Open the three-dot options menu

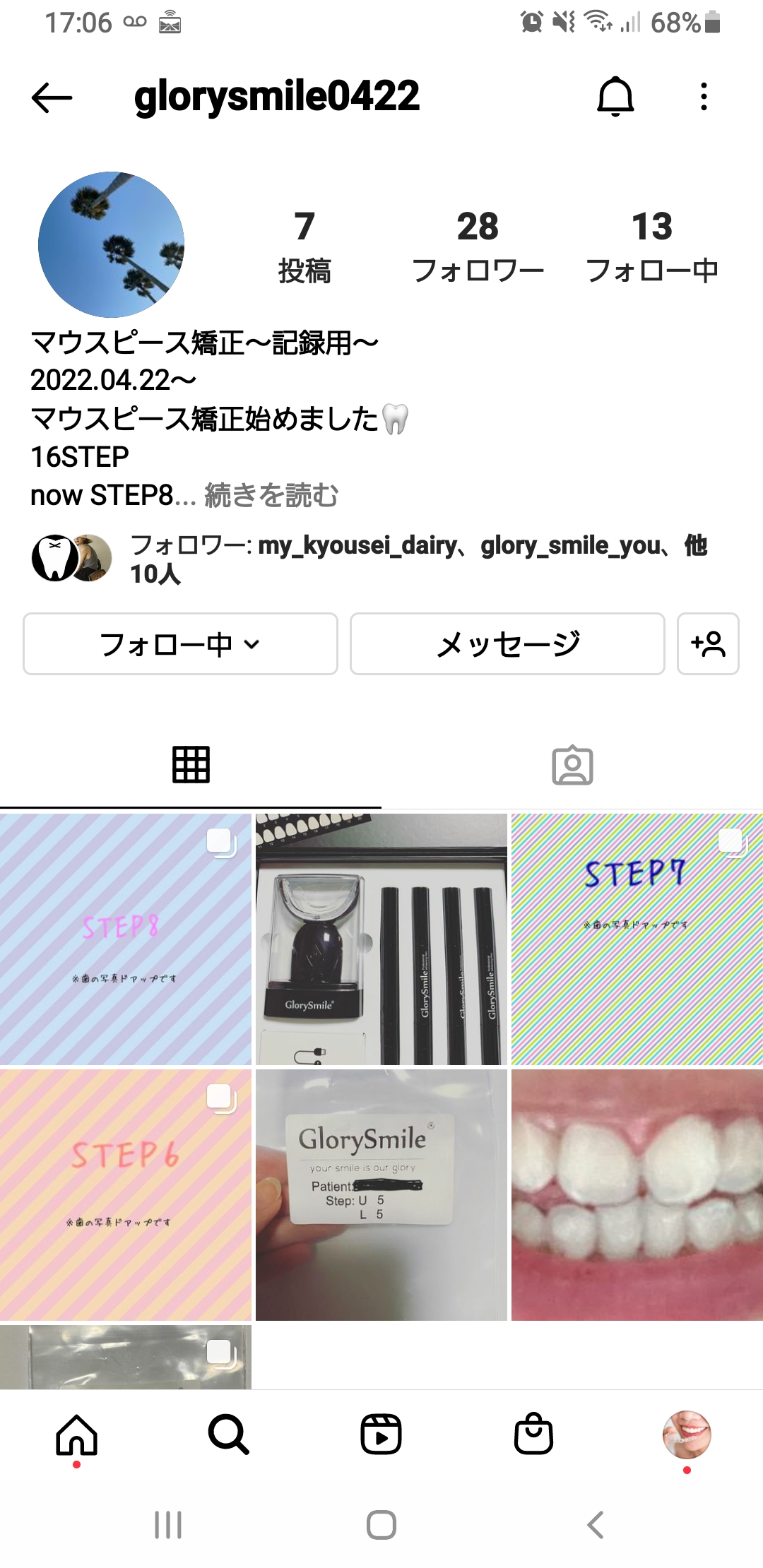click(x=703, y=99)
